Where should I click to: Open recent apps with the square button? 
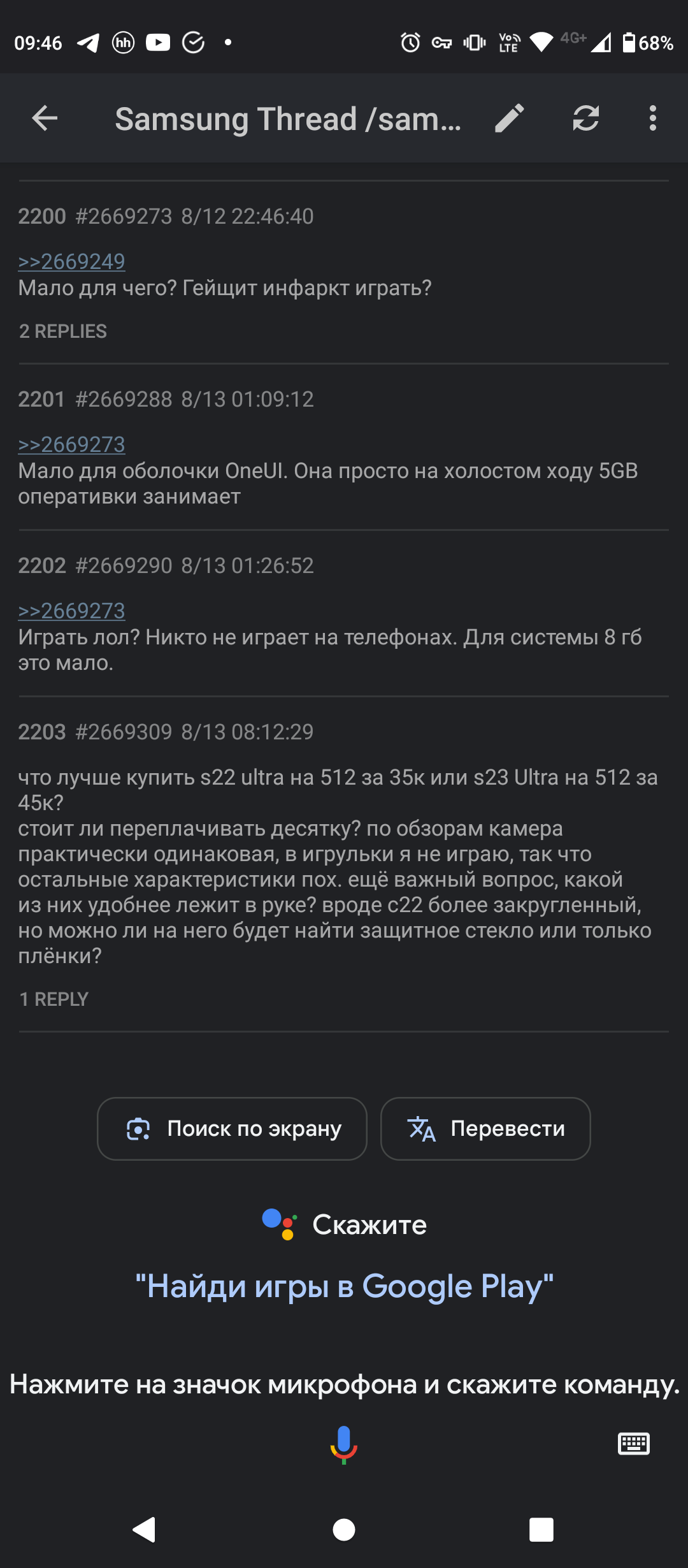point(541,1529)
